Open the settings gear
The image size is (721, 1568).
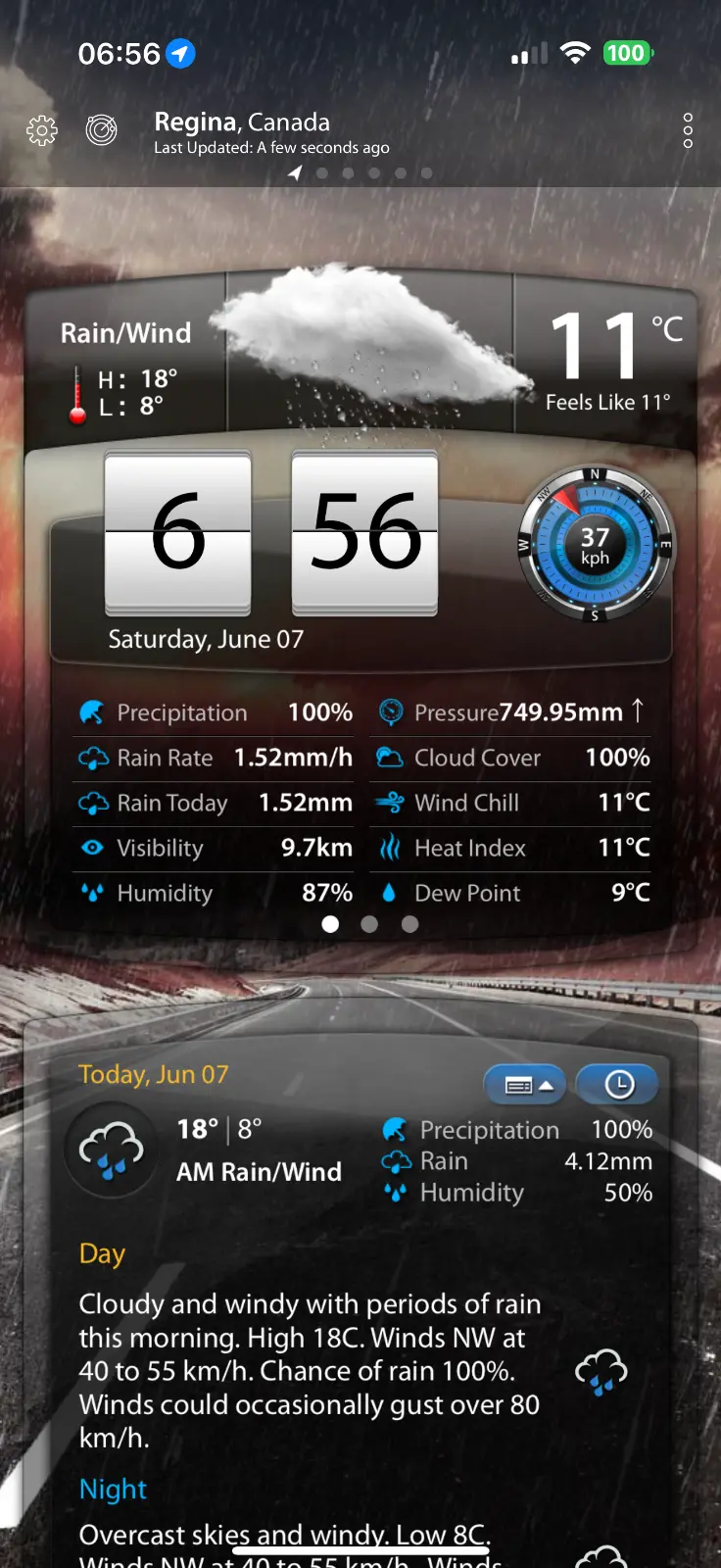[x=42, y=130]
